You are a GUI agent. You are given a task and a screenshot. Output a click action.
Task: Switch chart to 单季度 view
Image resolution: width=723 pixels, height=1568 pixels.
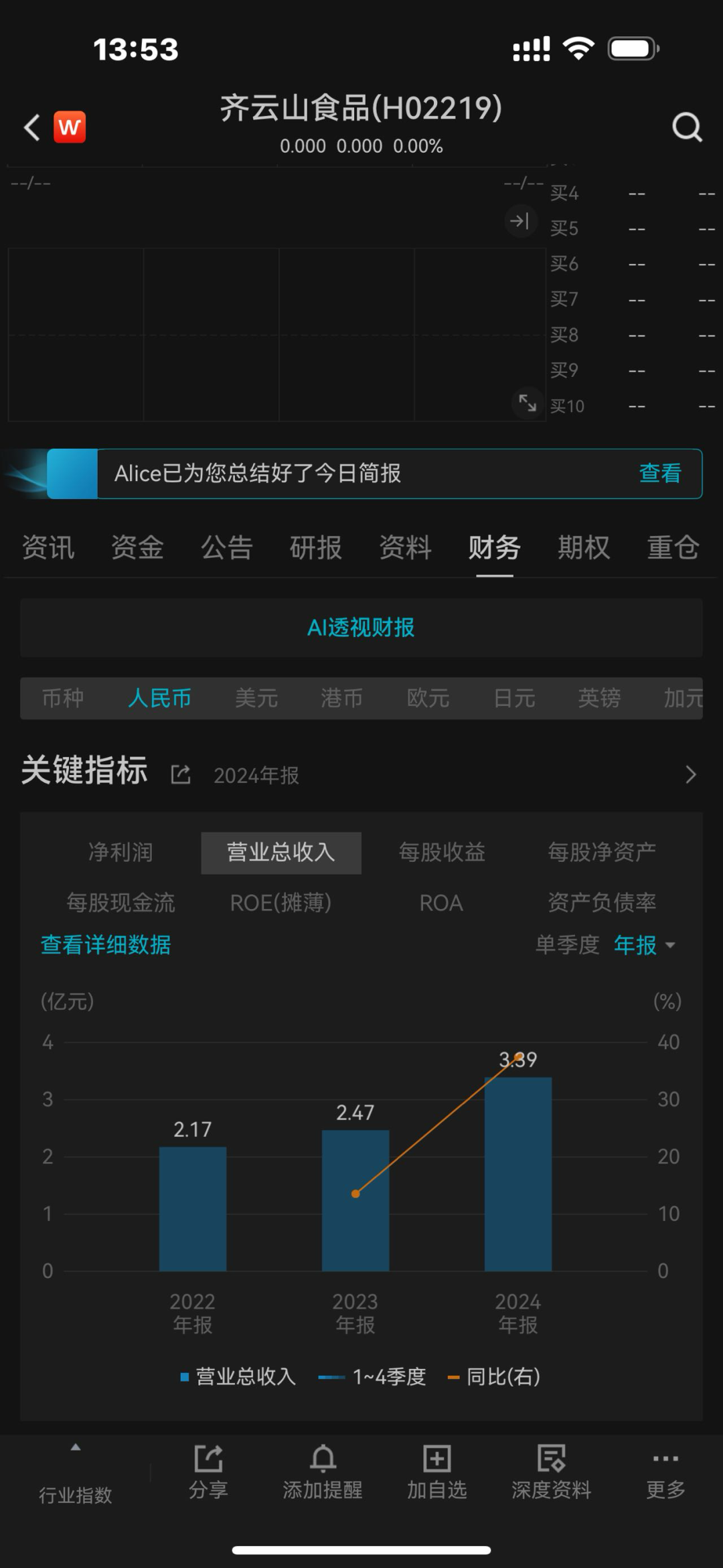pyautogui.click(x=566, y=945)
